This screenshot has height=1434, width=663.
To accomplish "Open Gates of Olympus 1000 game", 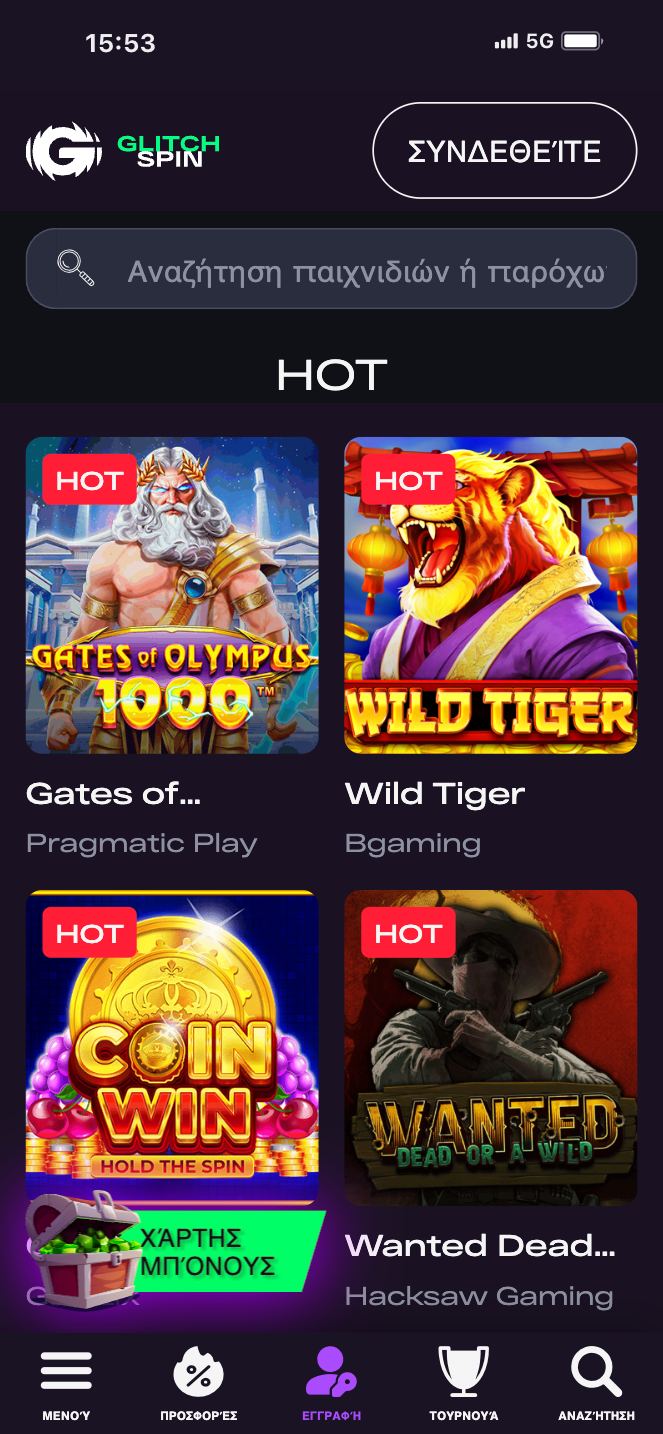I will (172, 595).
